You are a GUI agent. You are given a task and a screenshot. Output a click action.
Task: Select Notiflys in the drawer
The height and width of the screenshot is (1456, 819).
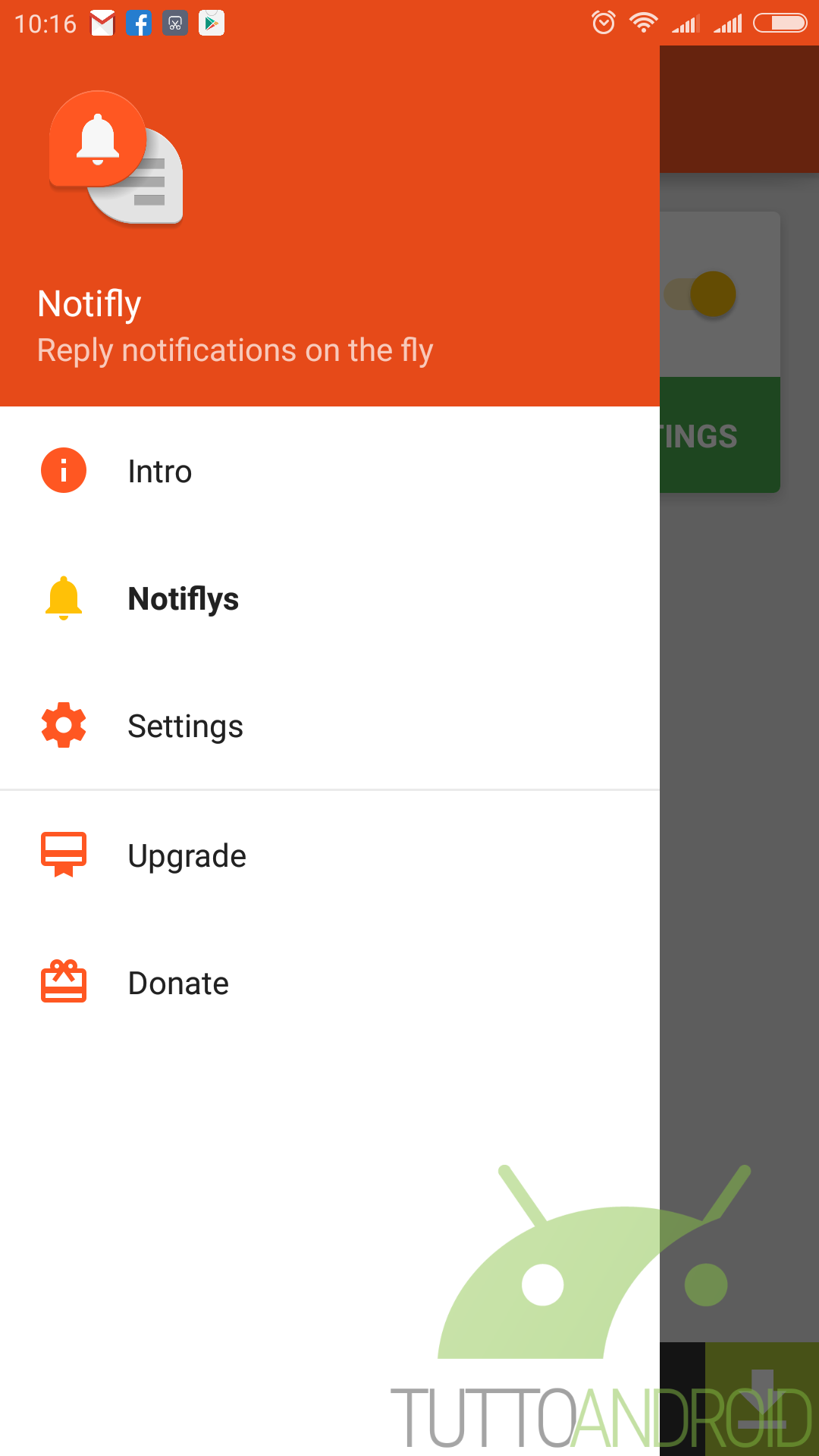click(x=330, y=598)
